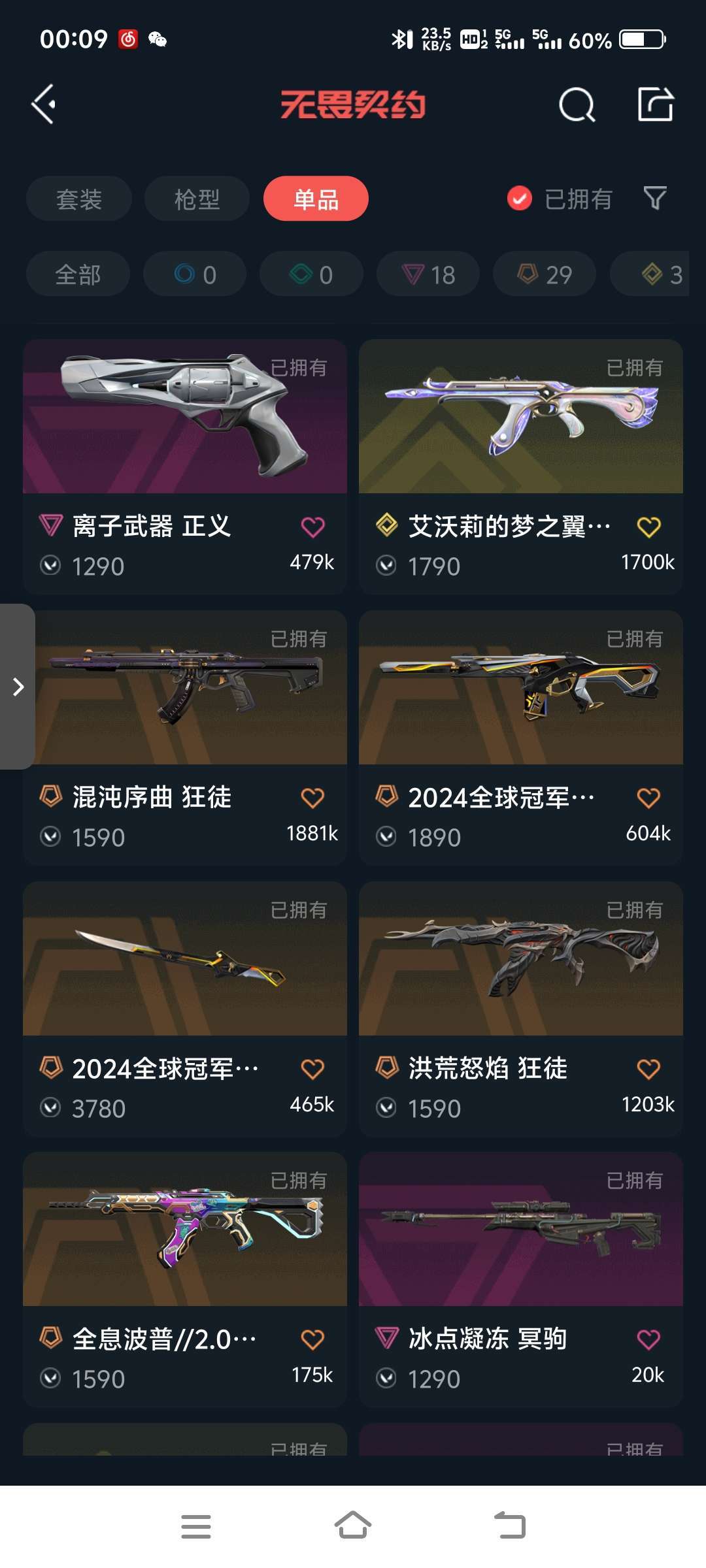
Task: Tap the share icon in the top bar
Action: pos(655,105)
